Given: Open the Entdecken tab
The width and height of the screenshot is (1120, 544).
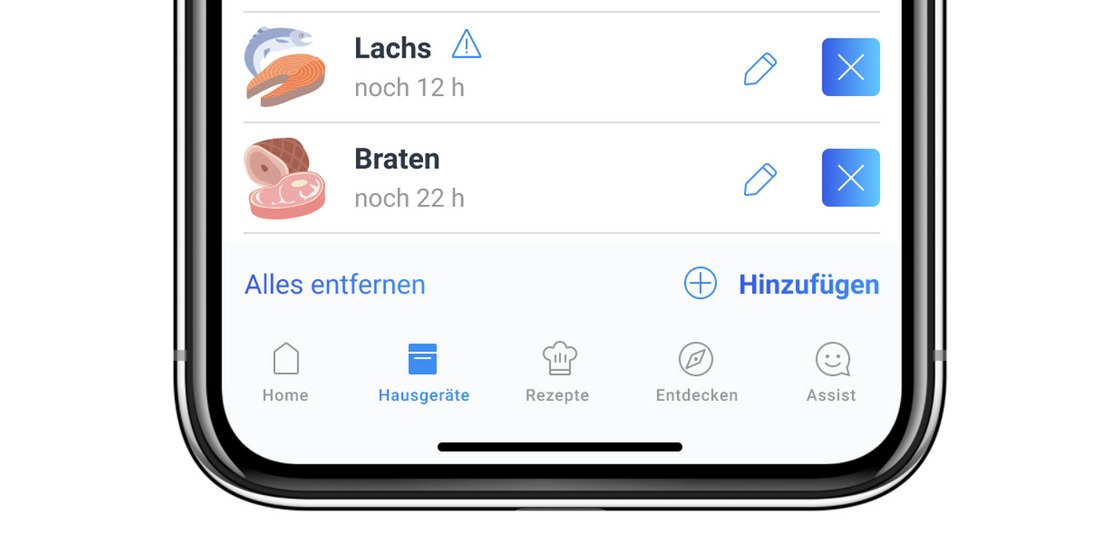Looking at the screenshot, I should click(x=696, y=372).
